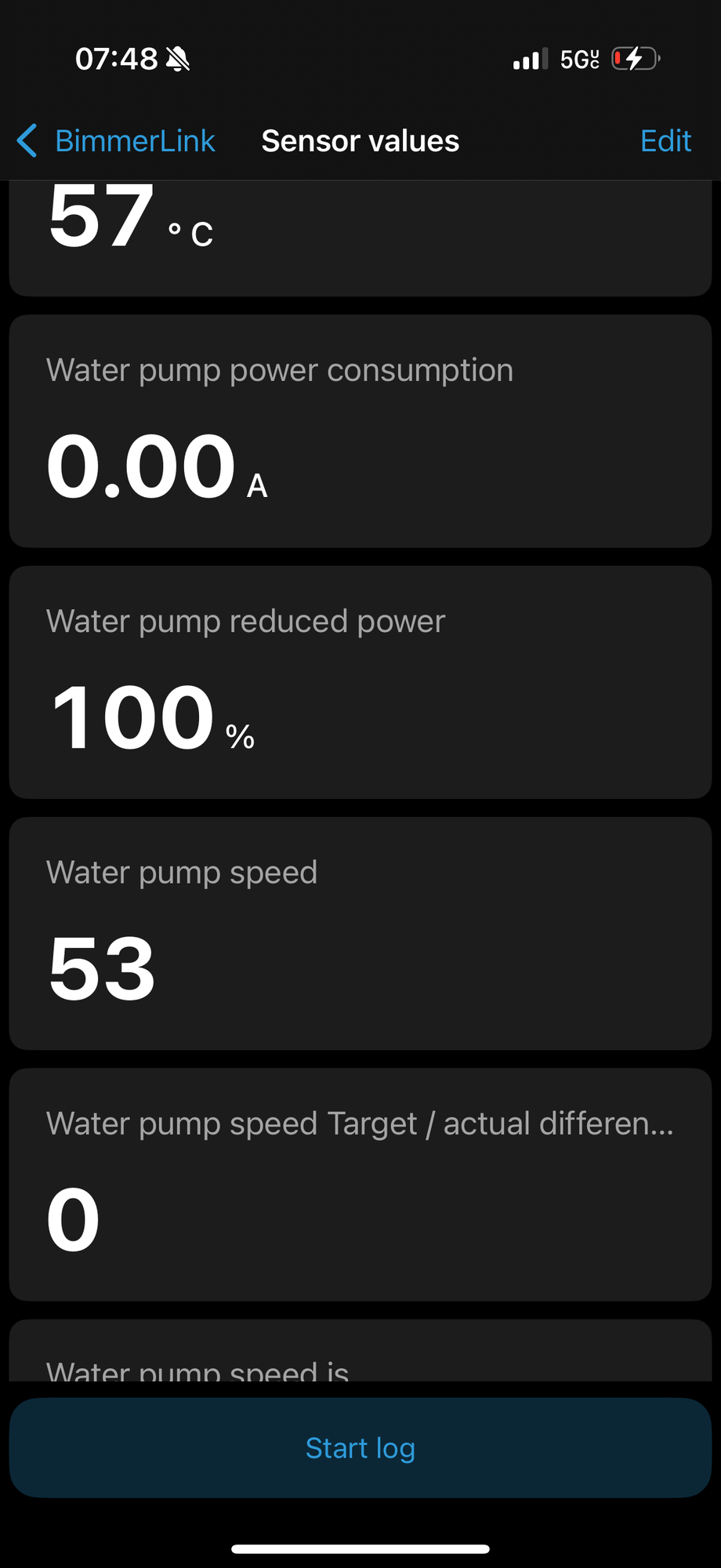This screenshot has width=721, height=1568.
Task: Tap Edit to modify sensor list
Action: pos(665,141)
